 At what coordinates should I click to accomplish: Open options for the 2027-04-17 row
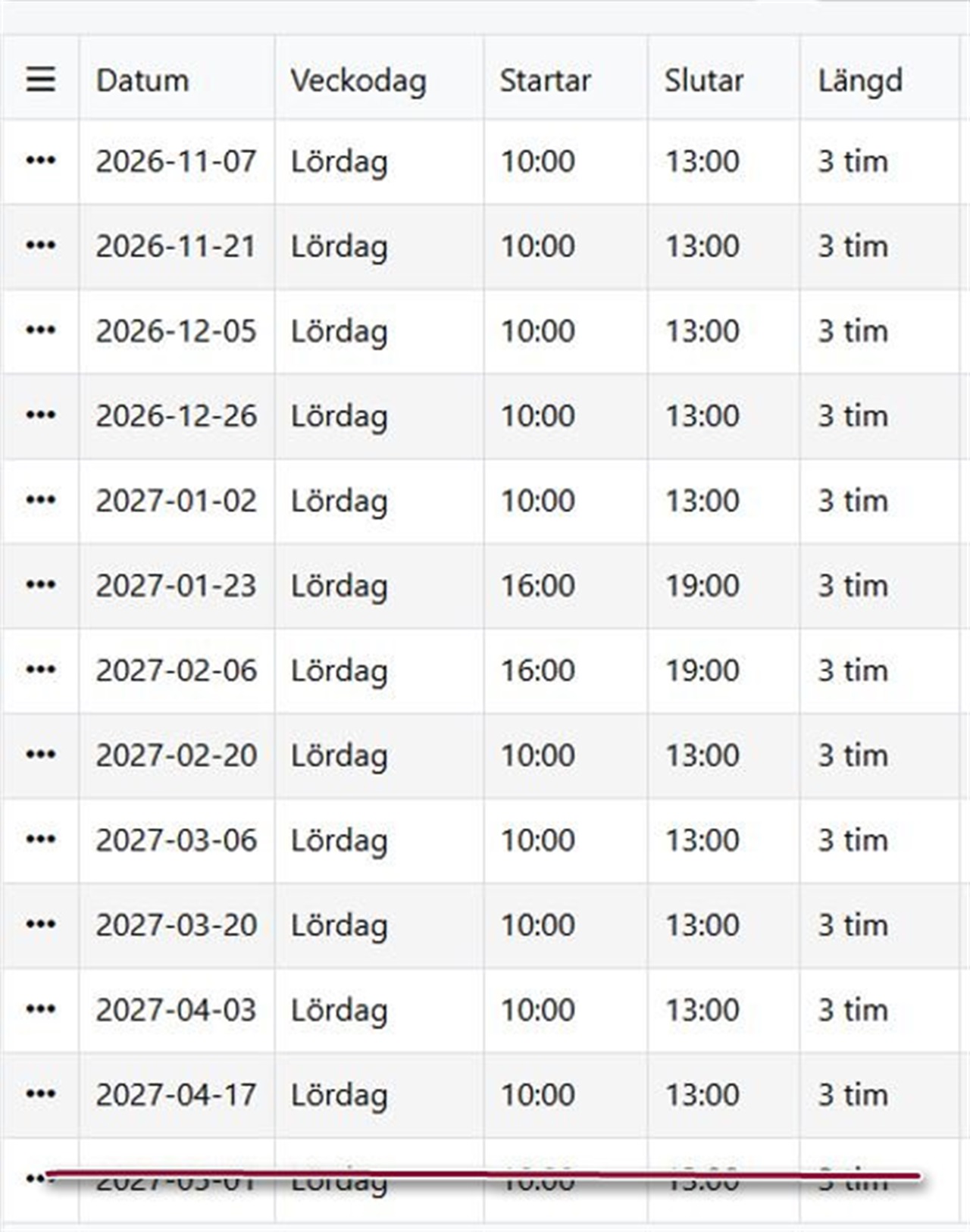click(41, 1094)
